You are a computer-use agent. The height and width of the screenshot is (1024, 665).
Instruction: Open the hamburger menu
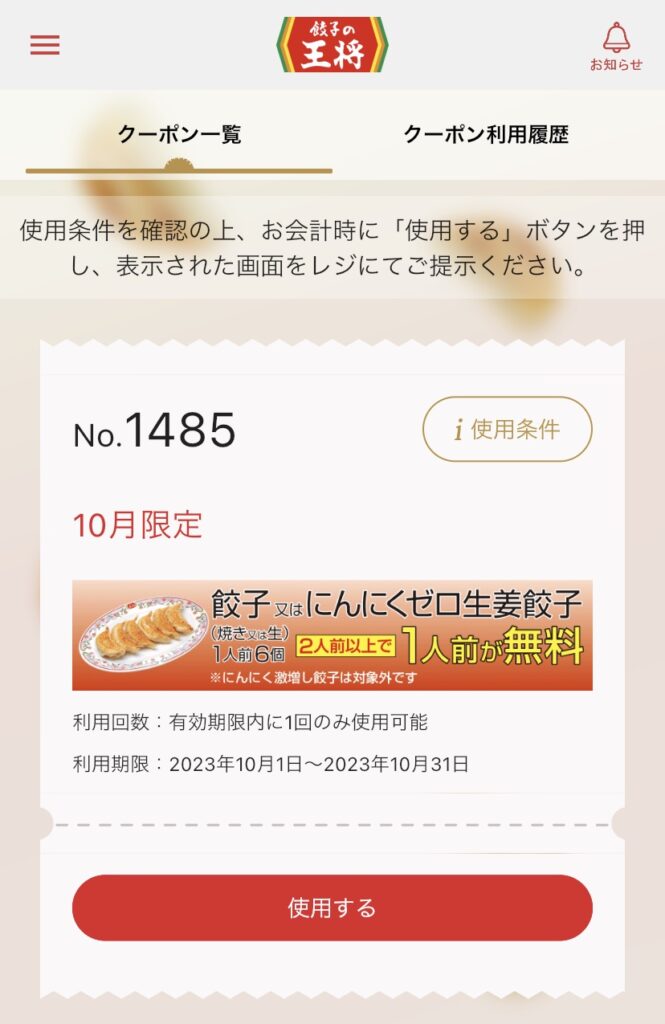coord(45,45)
